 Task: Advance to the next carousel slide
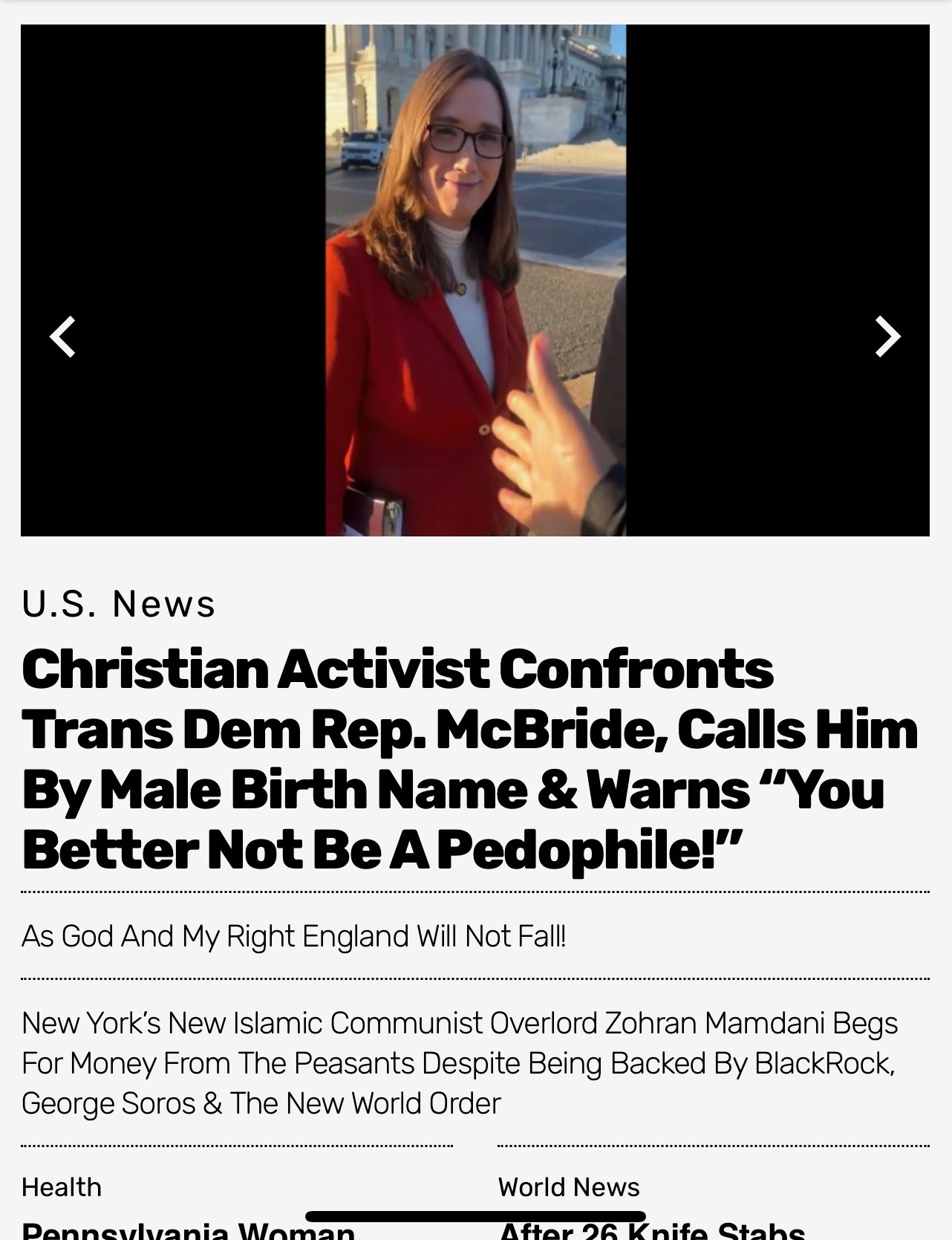(887, 337)
